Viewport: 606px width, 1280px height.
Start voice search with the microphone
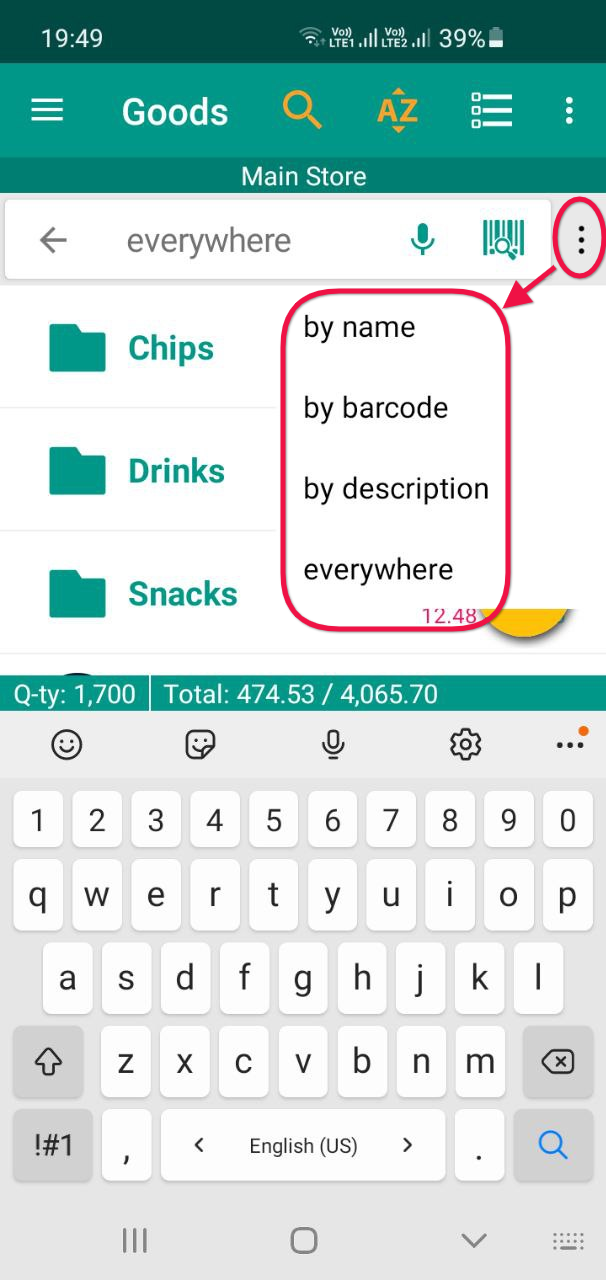[x=423, y=240]
